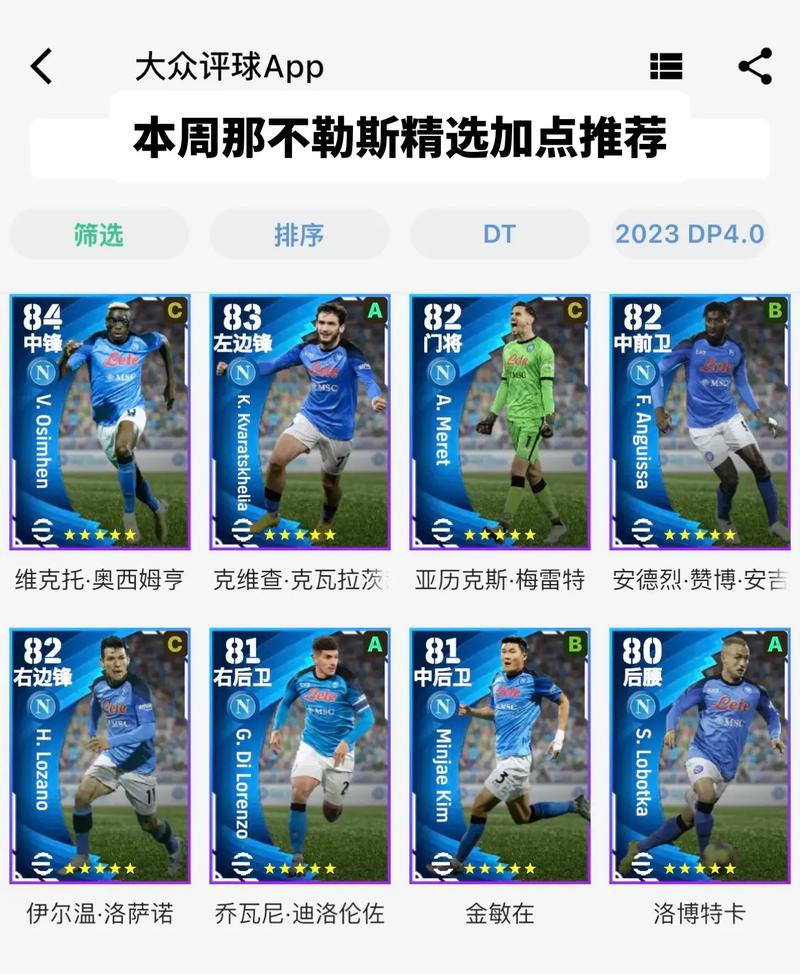Open the 排序 sort options
This screenshot has height=974, width=800.
(x=299, y=234)
